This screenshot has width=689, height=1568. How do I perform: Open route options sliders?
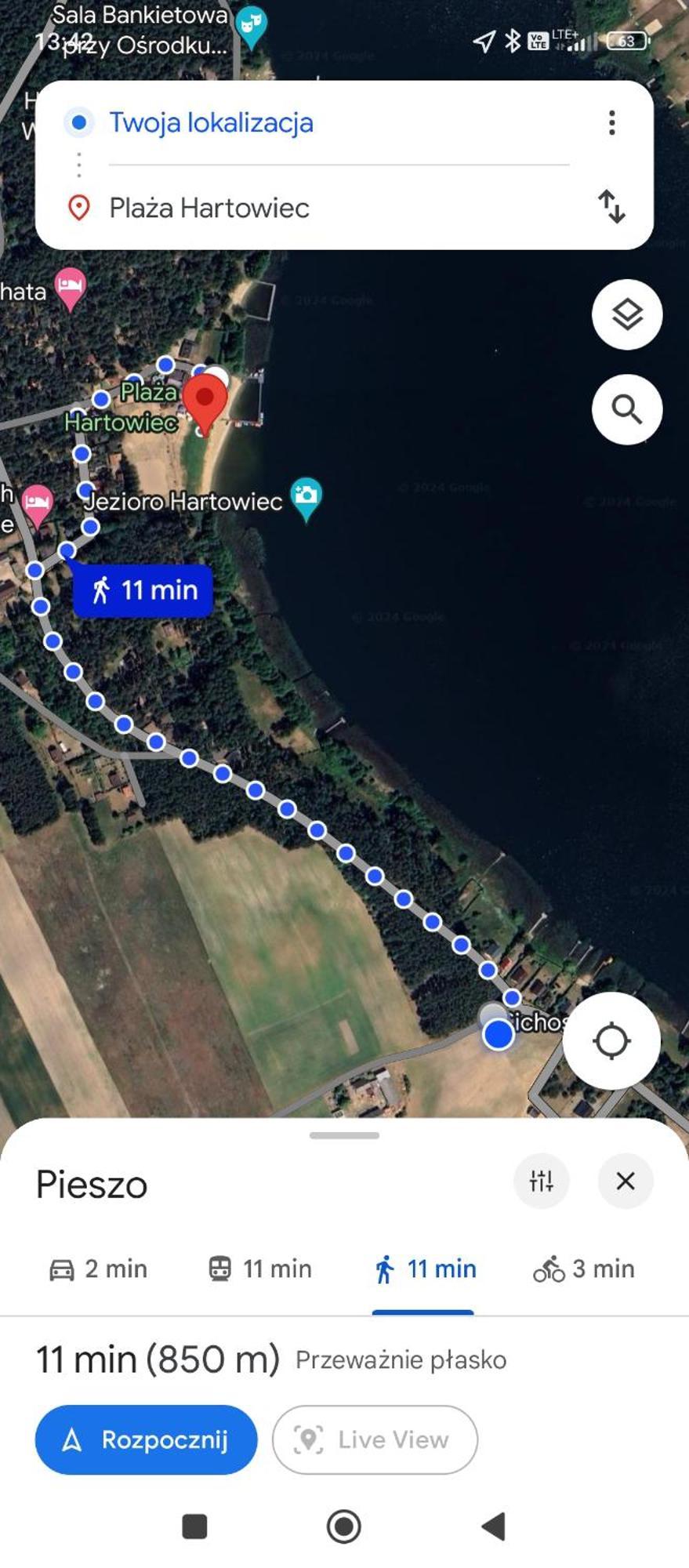tap(541, 1181)
